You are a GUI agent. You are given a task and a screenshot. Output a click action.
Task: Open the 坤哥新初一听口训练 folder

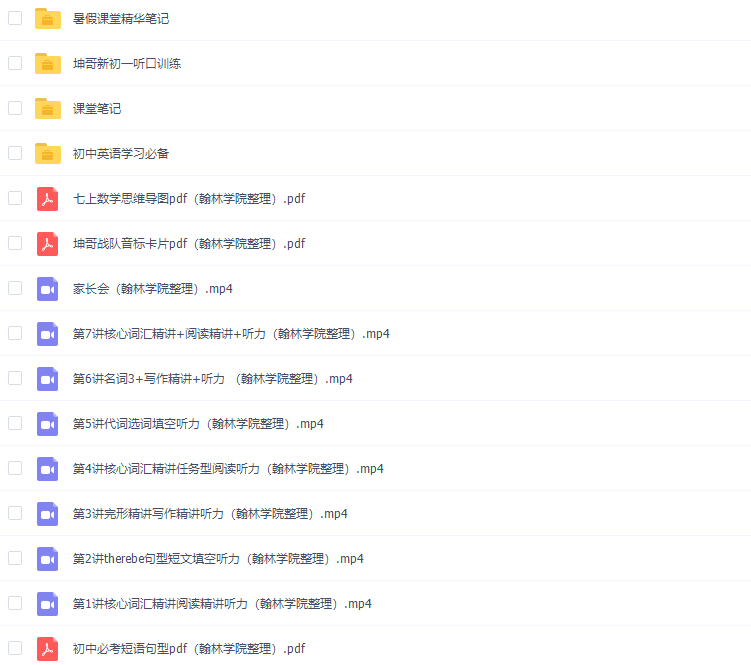click(x=127, y=63)
